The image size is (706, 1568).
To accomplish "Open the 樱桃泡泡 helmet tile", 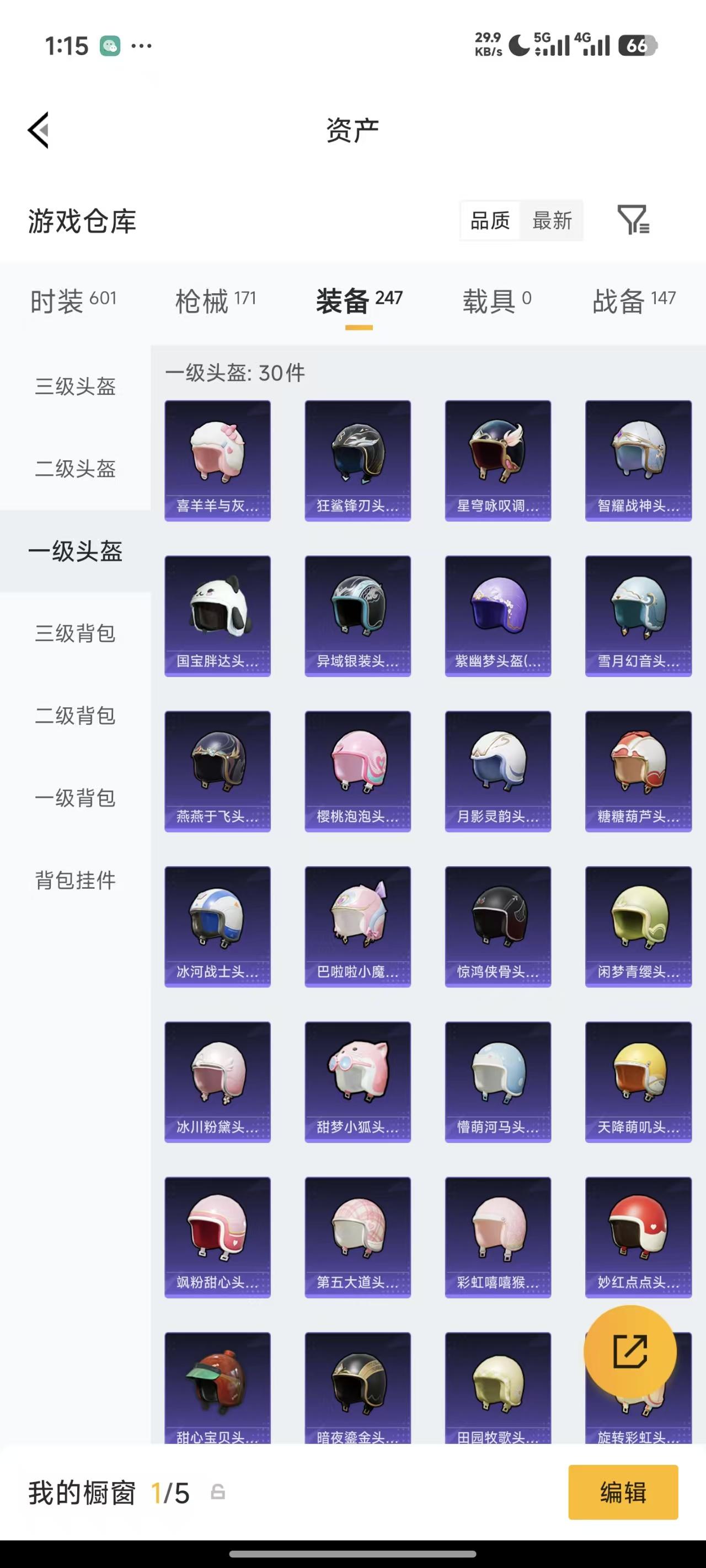I will pos(357,771).
